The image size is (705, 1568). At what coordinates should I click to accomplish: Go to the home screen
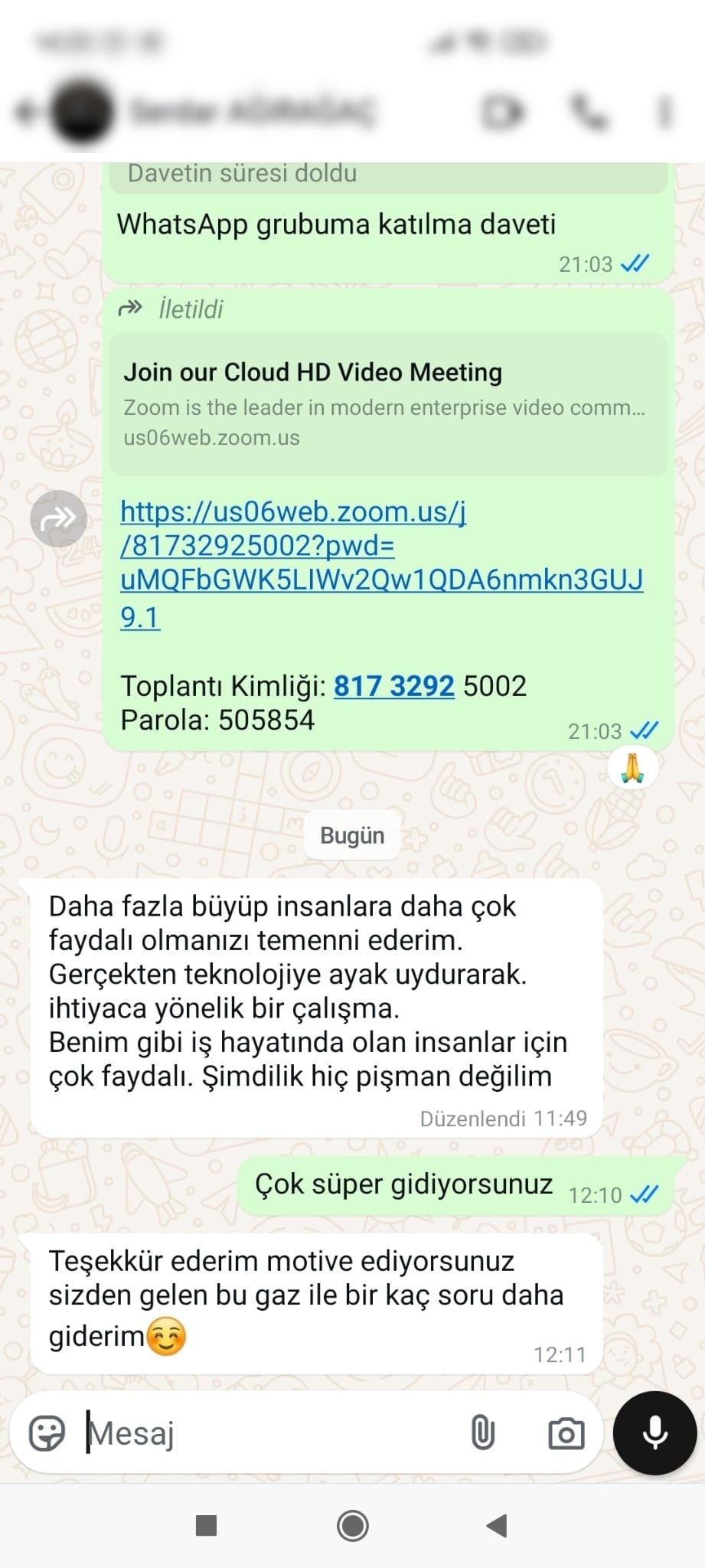click(x=352, y=1526)
